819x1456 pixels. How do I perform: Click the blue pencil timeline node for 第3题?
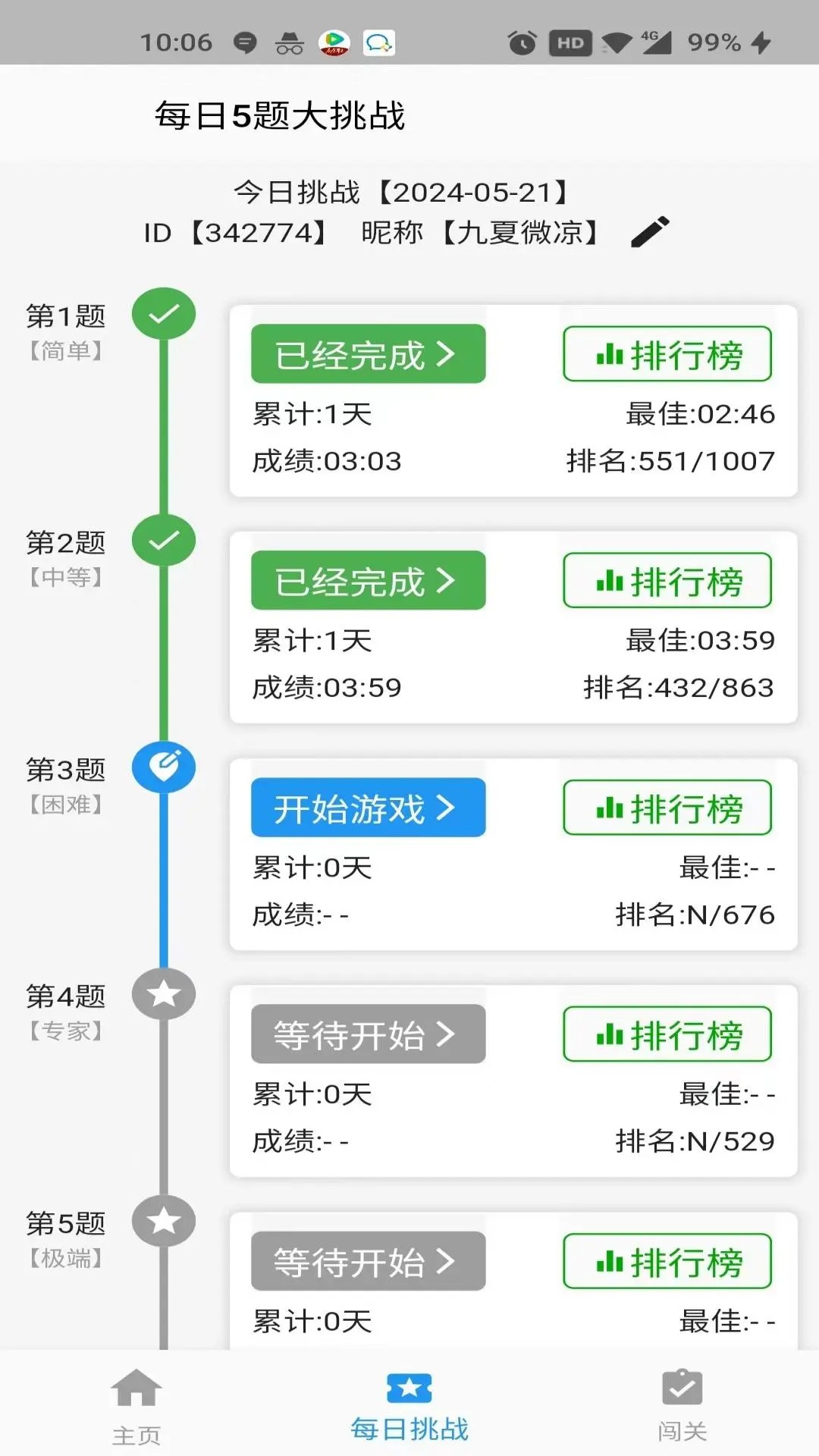pos(164,767)
